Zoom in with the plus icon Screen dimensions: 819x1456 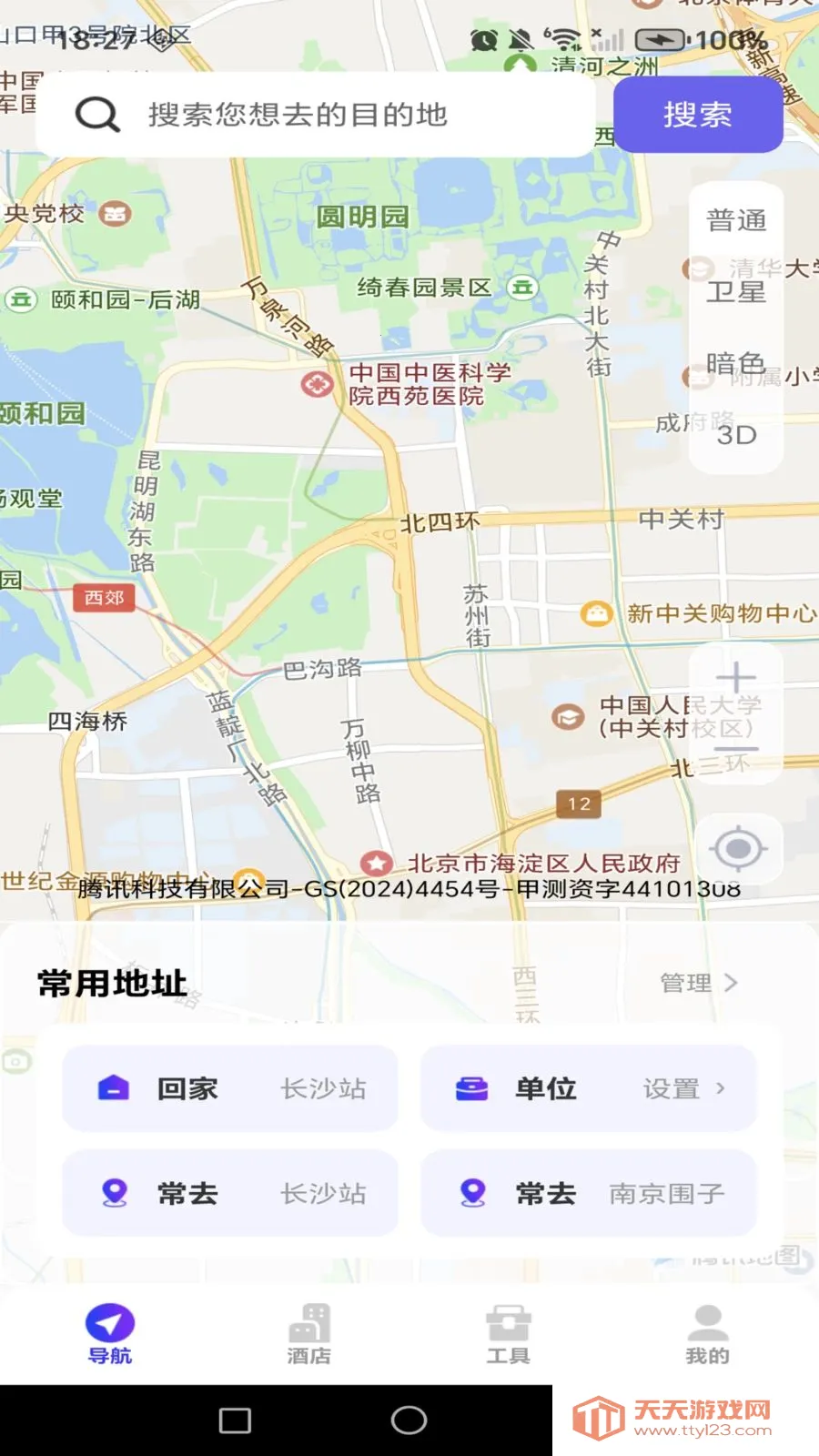[738, 678]
